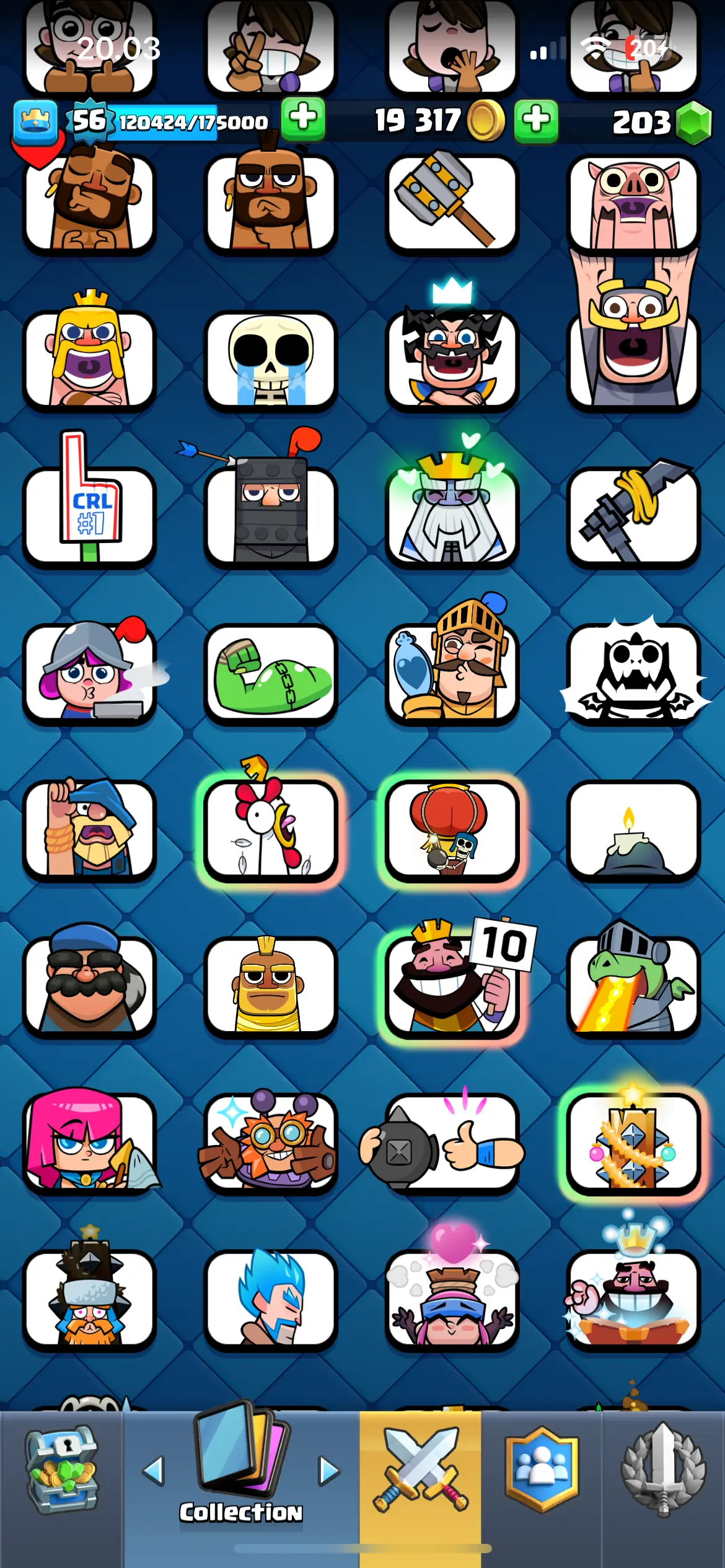Viewport: 725px width, 1568px height.
Task: Add gold with the plus button
Action: tap(536, 120)
